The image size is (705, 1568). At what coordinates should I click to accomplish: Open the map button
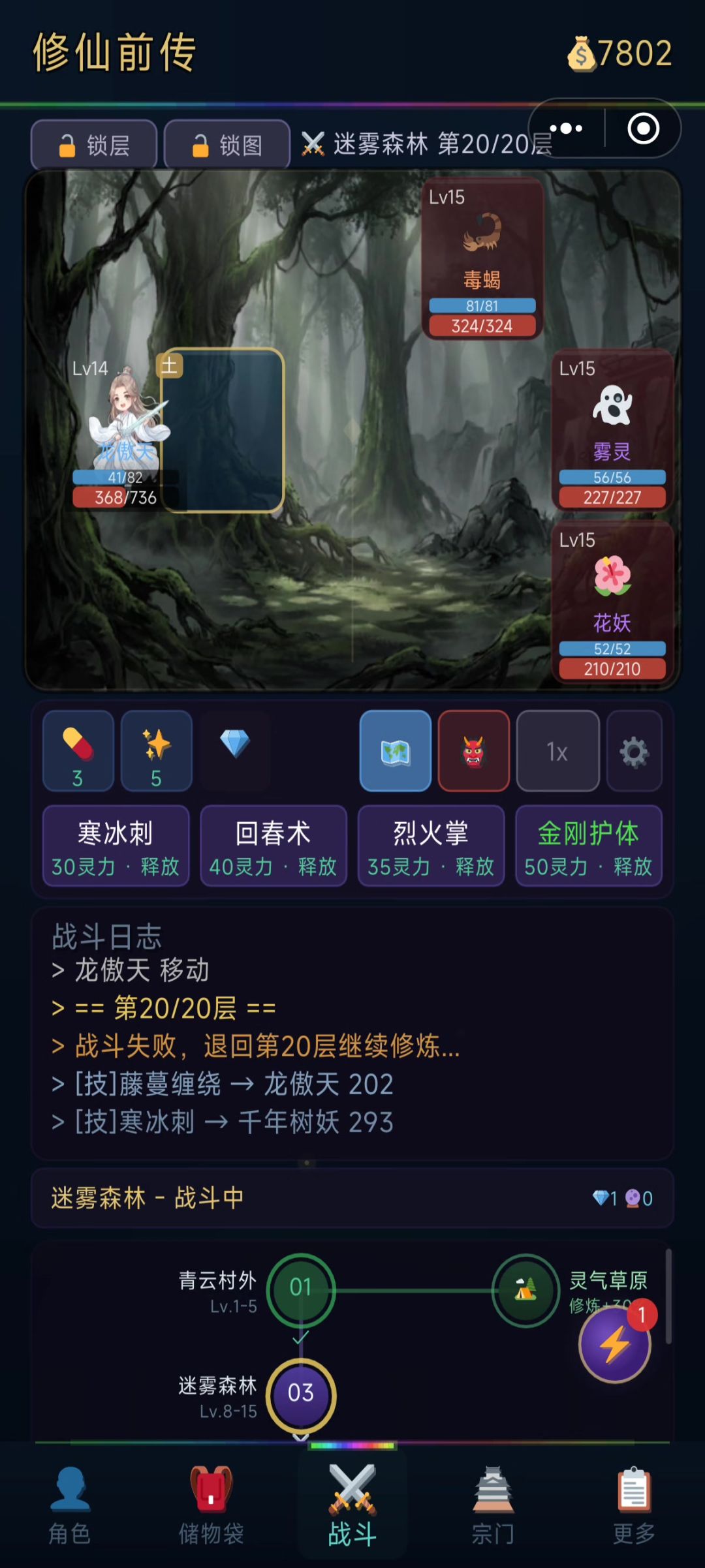point(396,751)
